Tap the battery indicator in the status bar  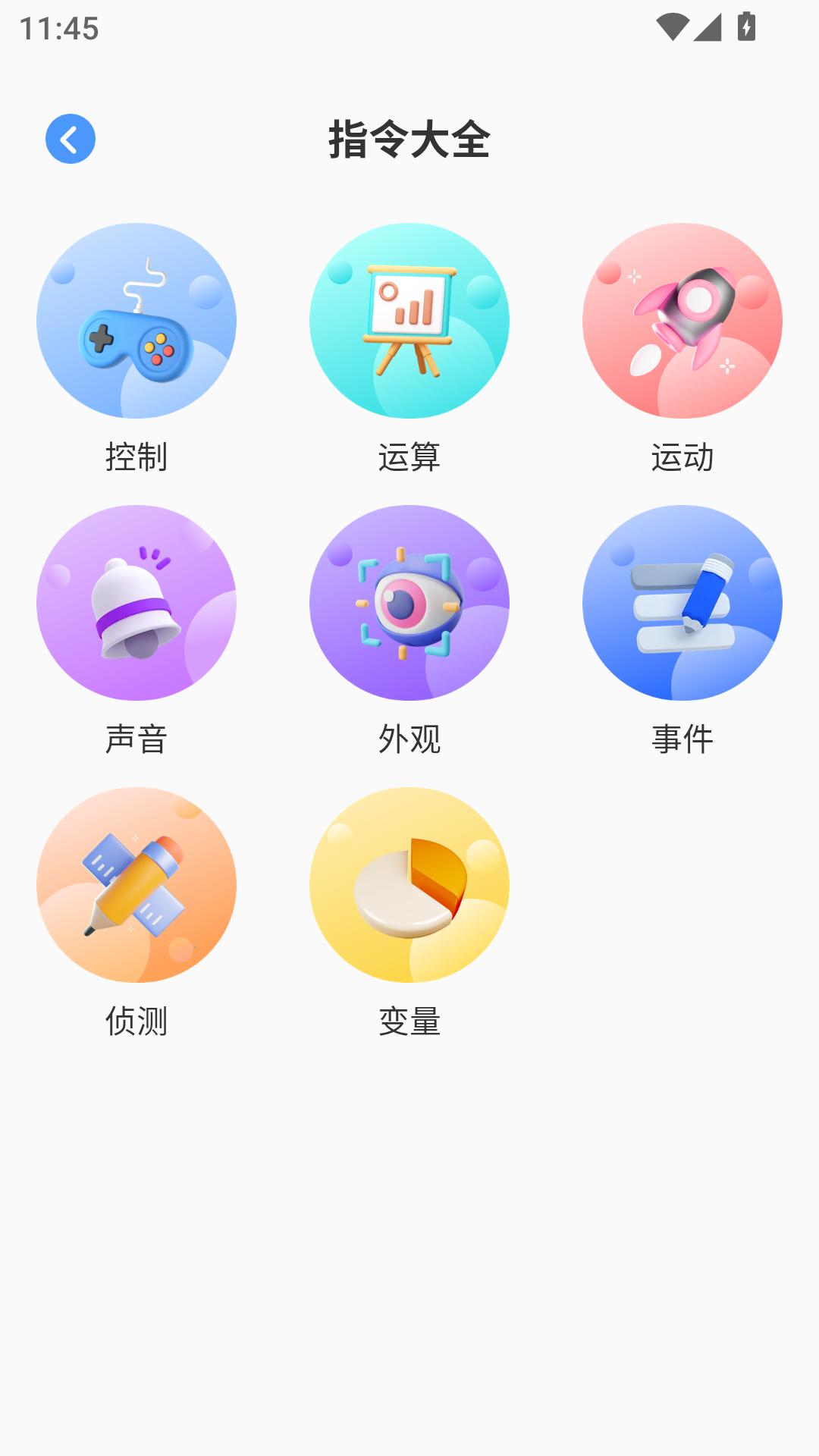[747, 26]
